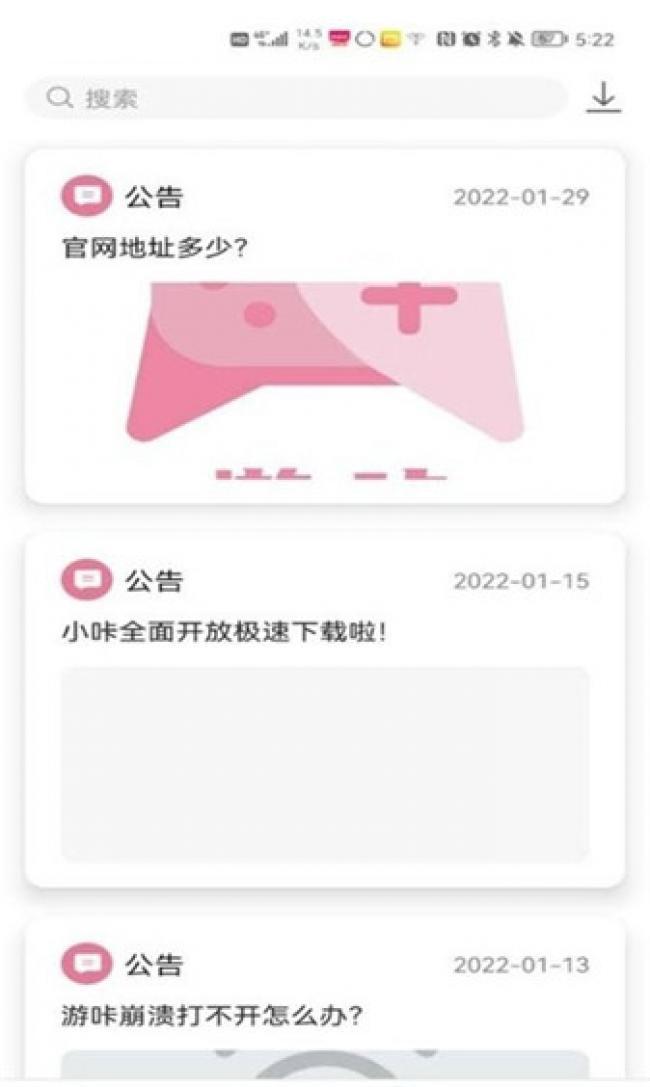
Task: Open the 官网地址多少? announcement
Action: coord(155,246)
